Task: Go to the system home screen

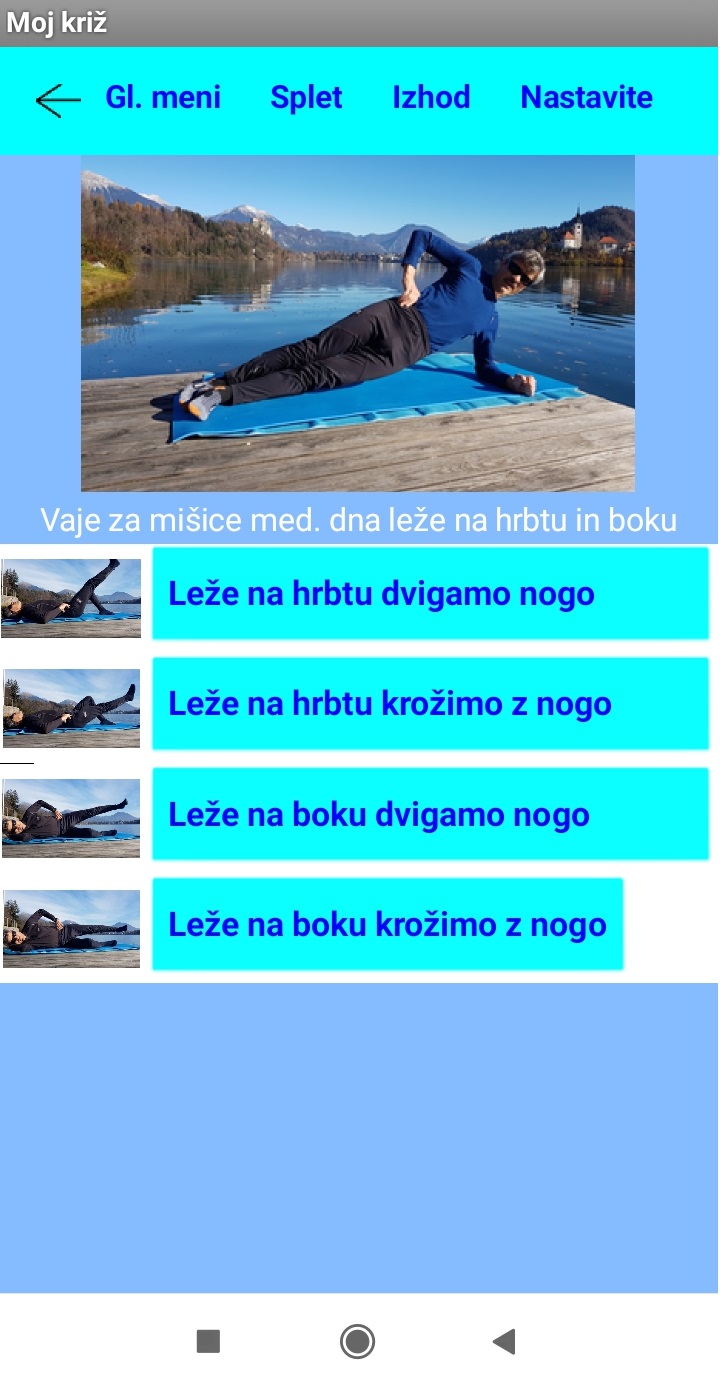Action: pyautogui.click(x=357, y=1341)
